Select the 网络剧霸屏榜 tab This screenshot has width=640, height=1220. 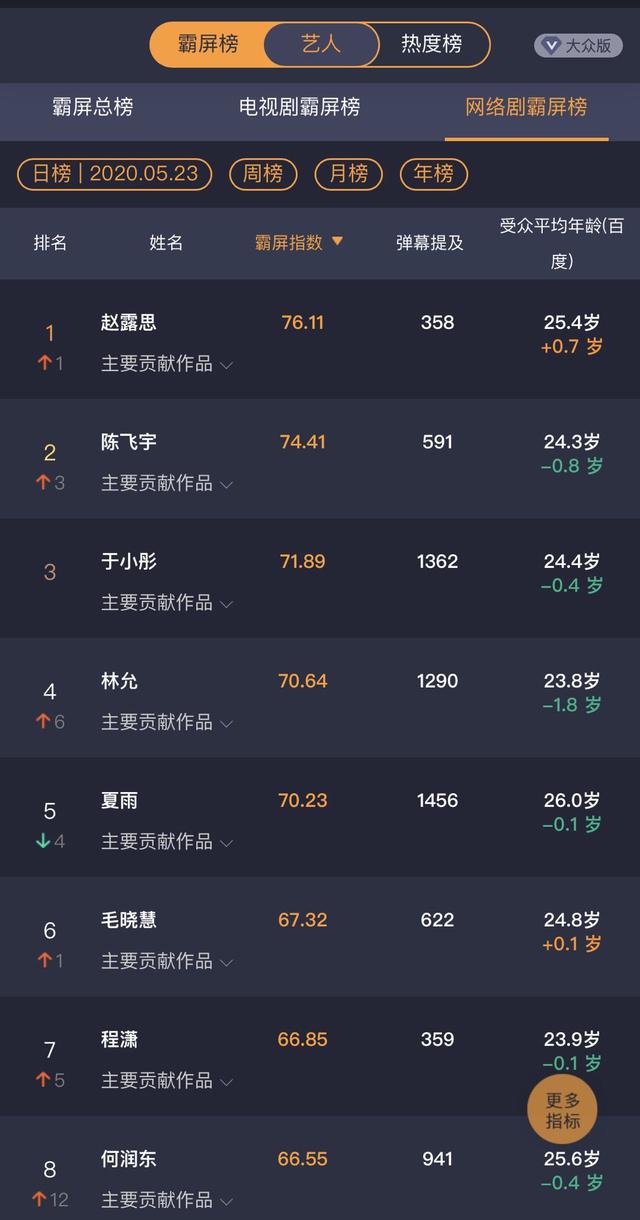coord(526,107)
